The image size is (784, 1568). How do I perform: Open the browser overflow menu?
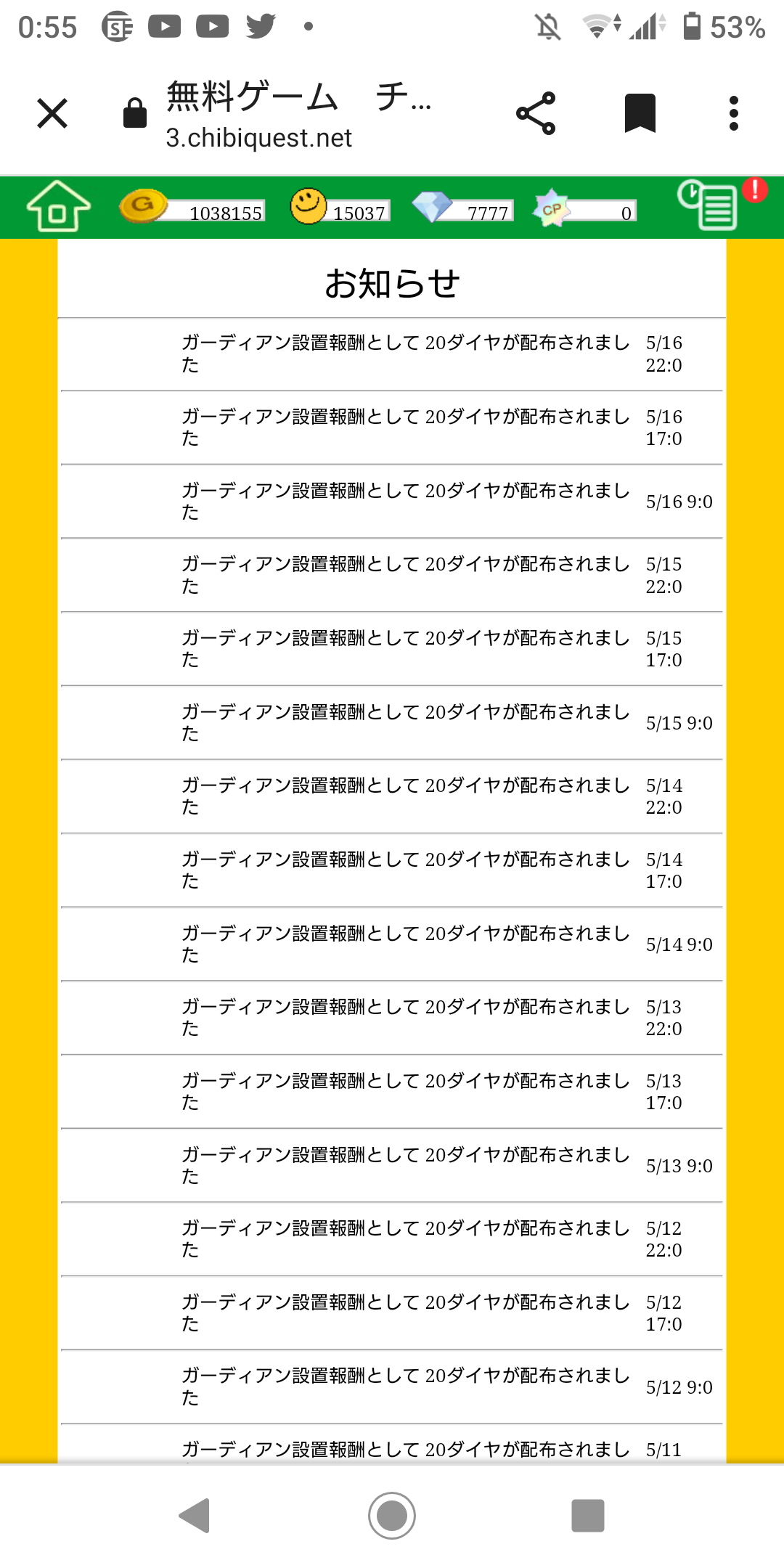coord(734,113)
